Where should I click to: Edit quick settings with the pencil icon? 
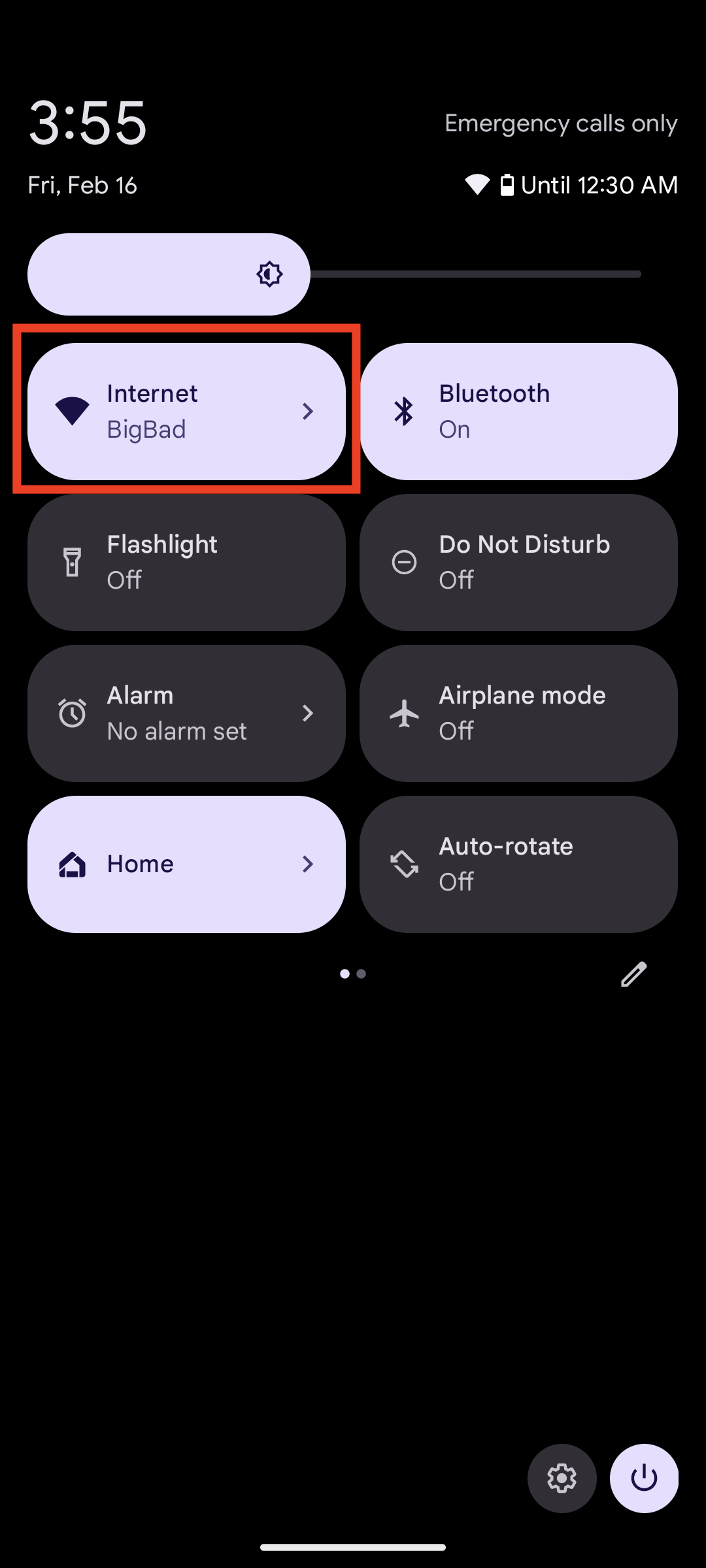pyautogui.click(x=633, y=974)
